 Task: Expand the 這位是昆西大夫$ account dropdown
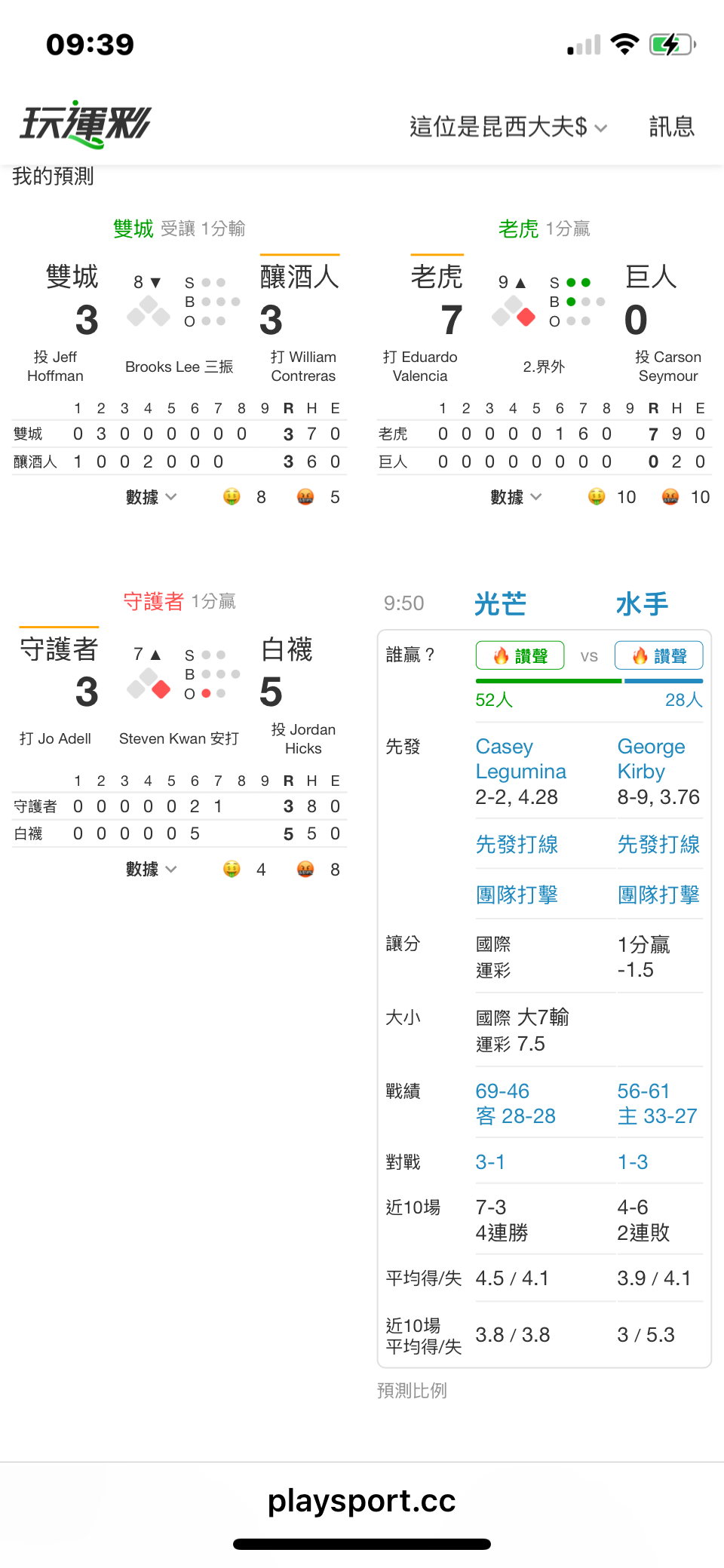(508, 127)
